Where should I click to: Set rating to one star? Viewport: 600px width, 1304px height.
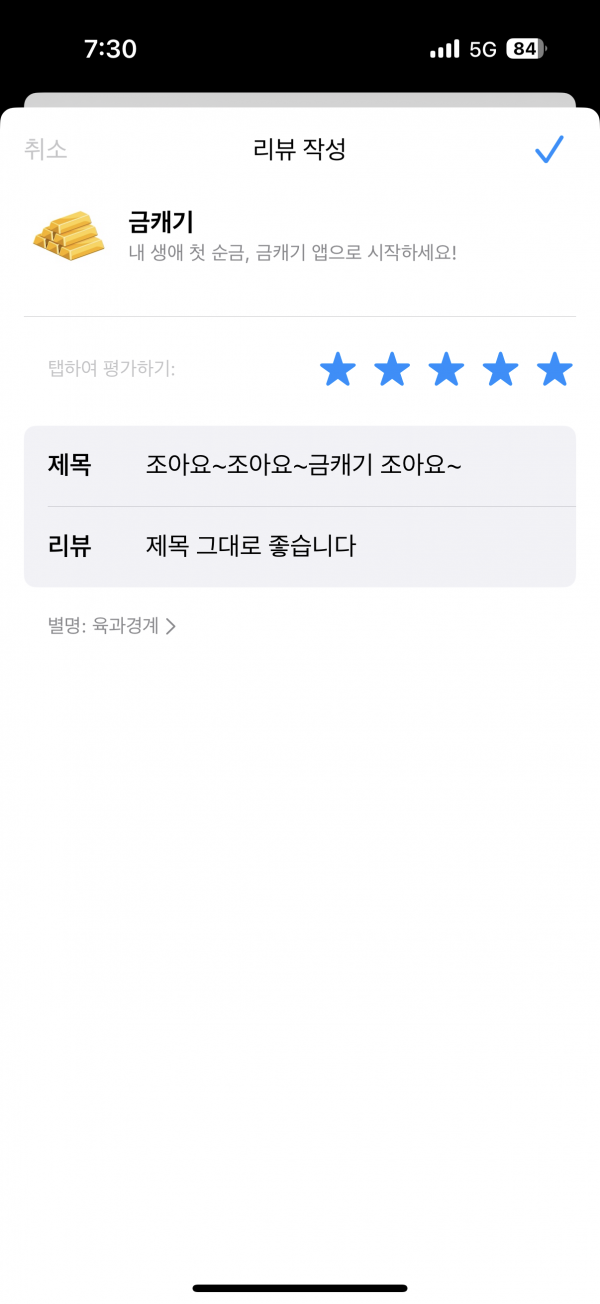coord(338,370)
